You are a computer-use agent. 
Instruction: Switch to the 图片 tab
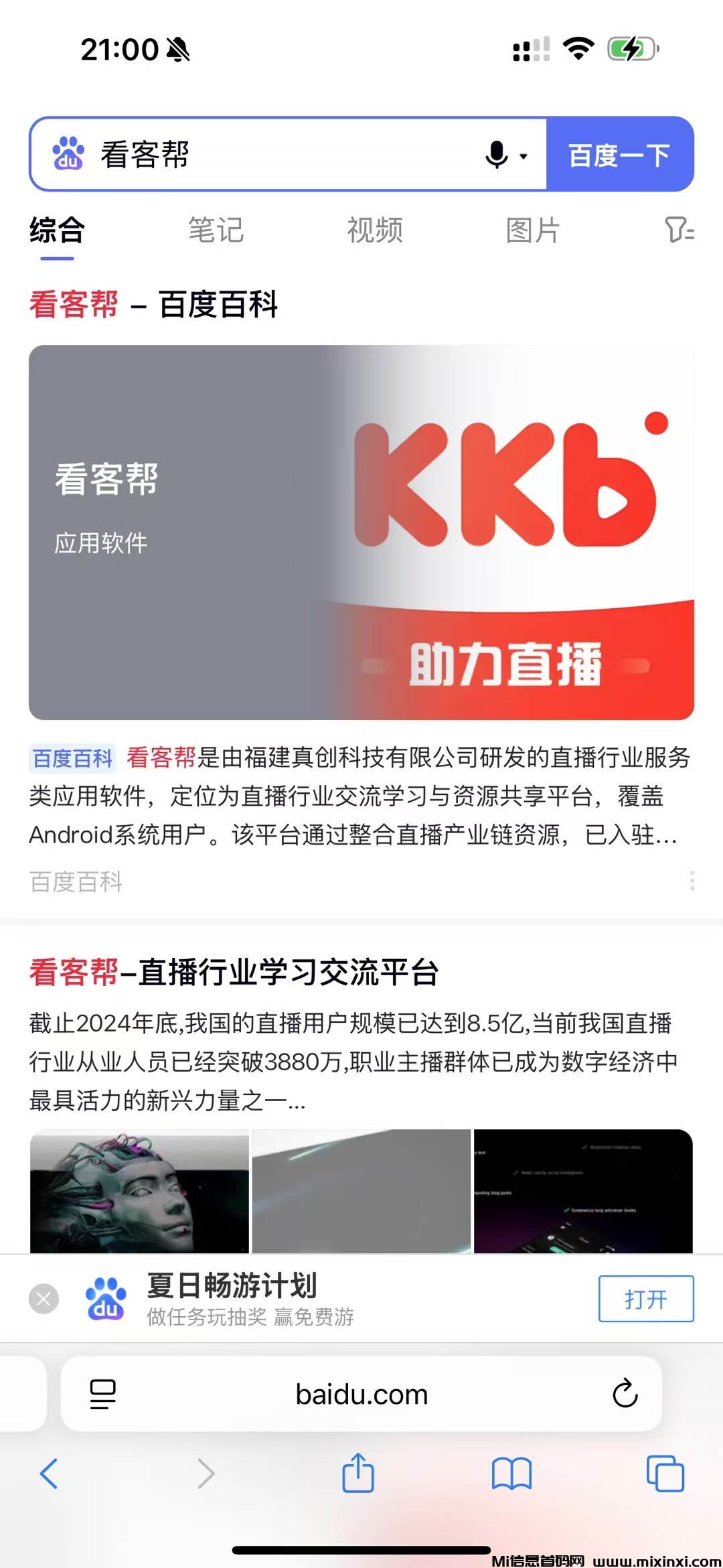[533, 231]
